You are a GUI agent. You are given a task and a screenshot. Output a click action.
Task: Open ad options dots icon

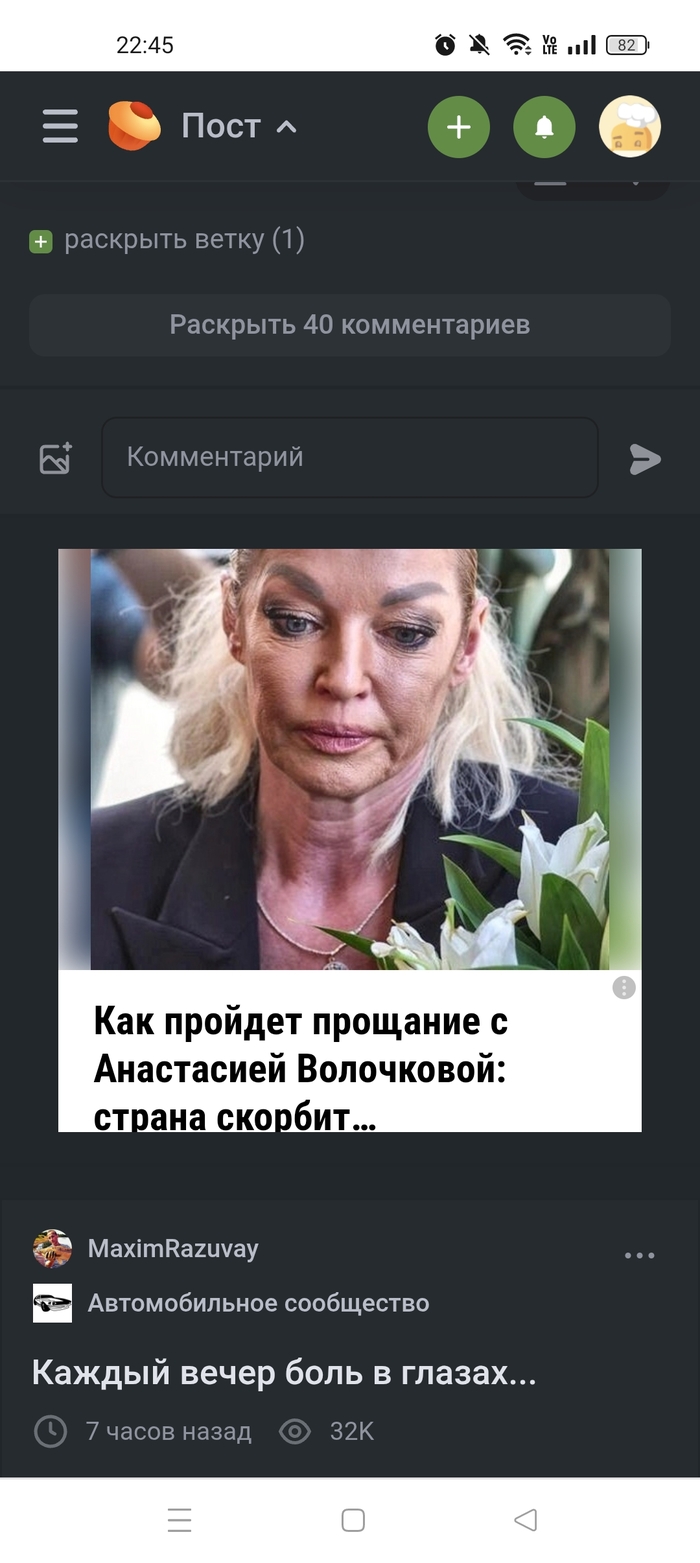click(x=624, y=988)
